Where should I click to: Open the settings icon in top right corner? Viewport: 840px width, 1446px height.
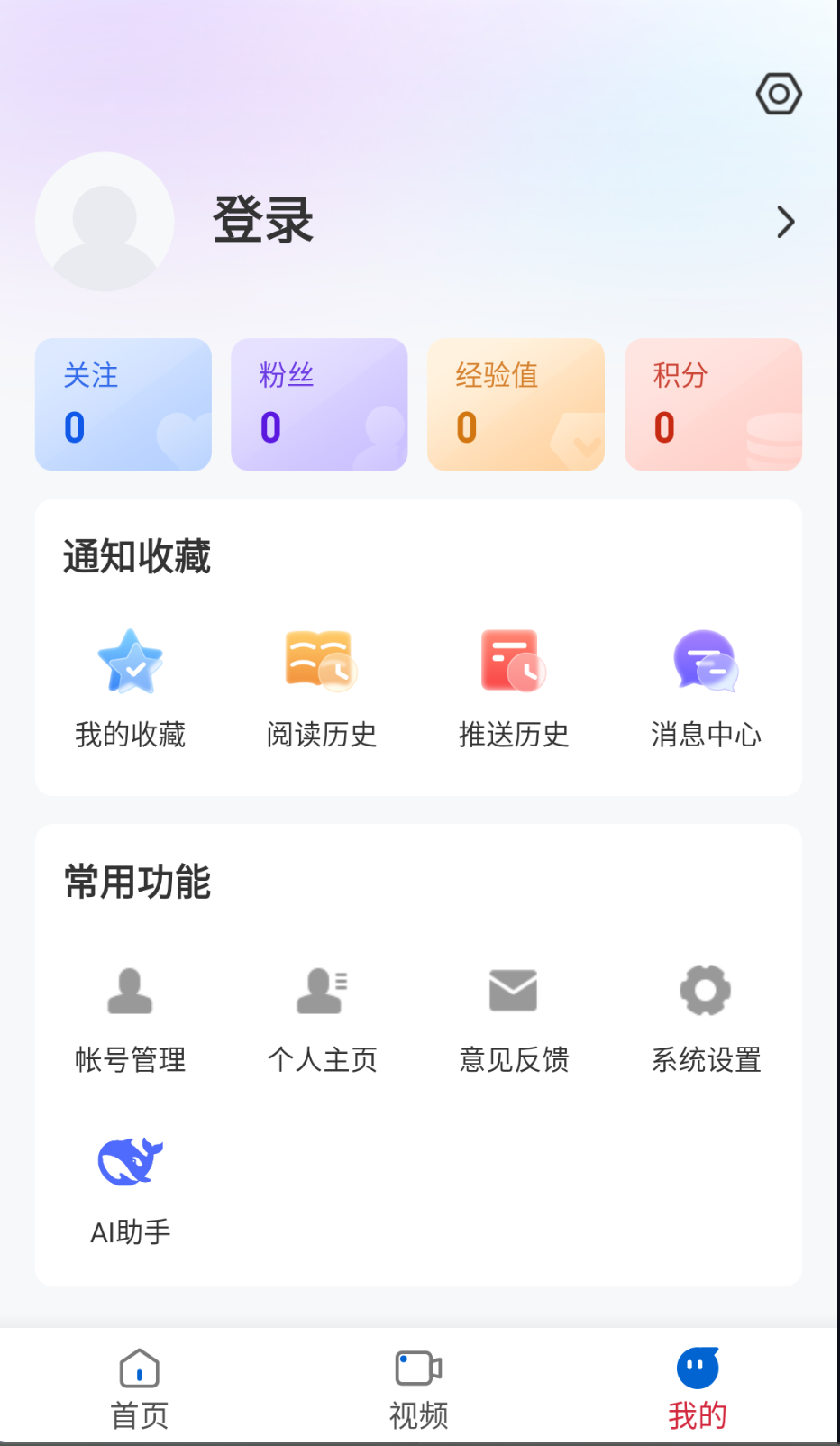pyautogui.click(x=779, y=93)
